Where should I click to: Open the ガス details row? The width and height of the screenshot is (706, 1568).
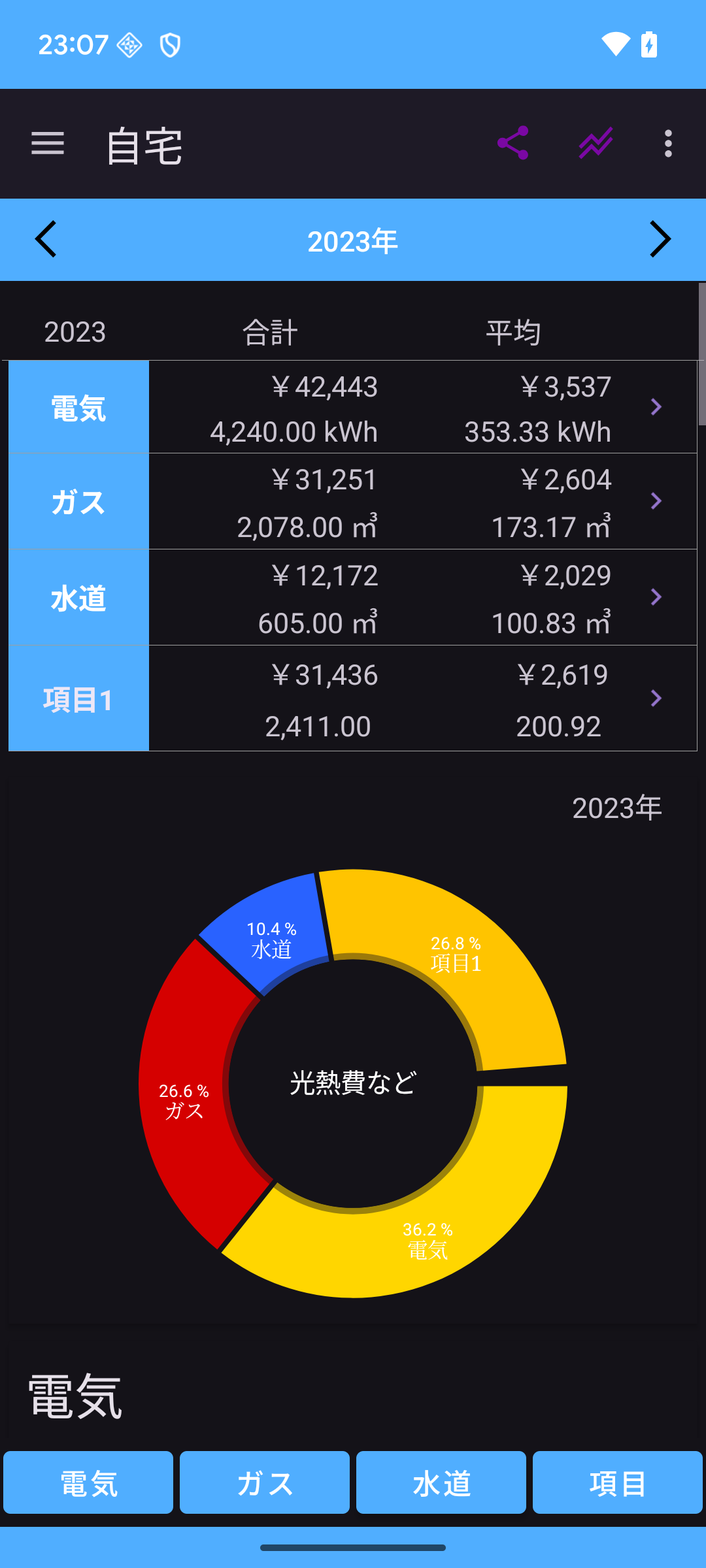(x=656, y=501)
